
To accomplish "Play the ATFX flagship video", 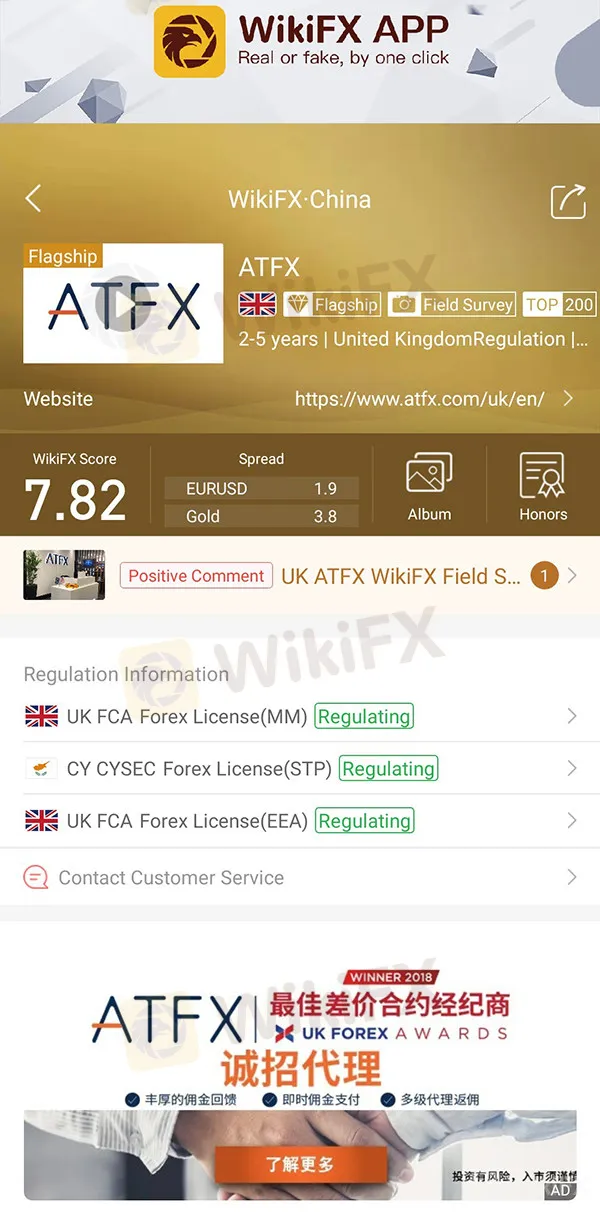I will (x=123, y=307).
